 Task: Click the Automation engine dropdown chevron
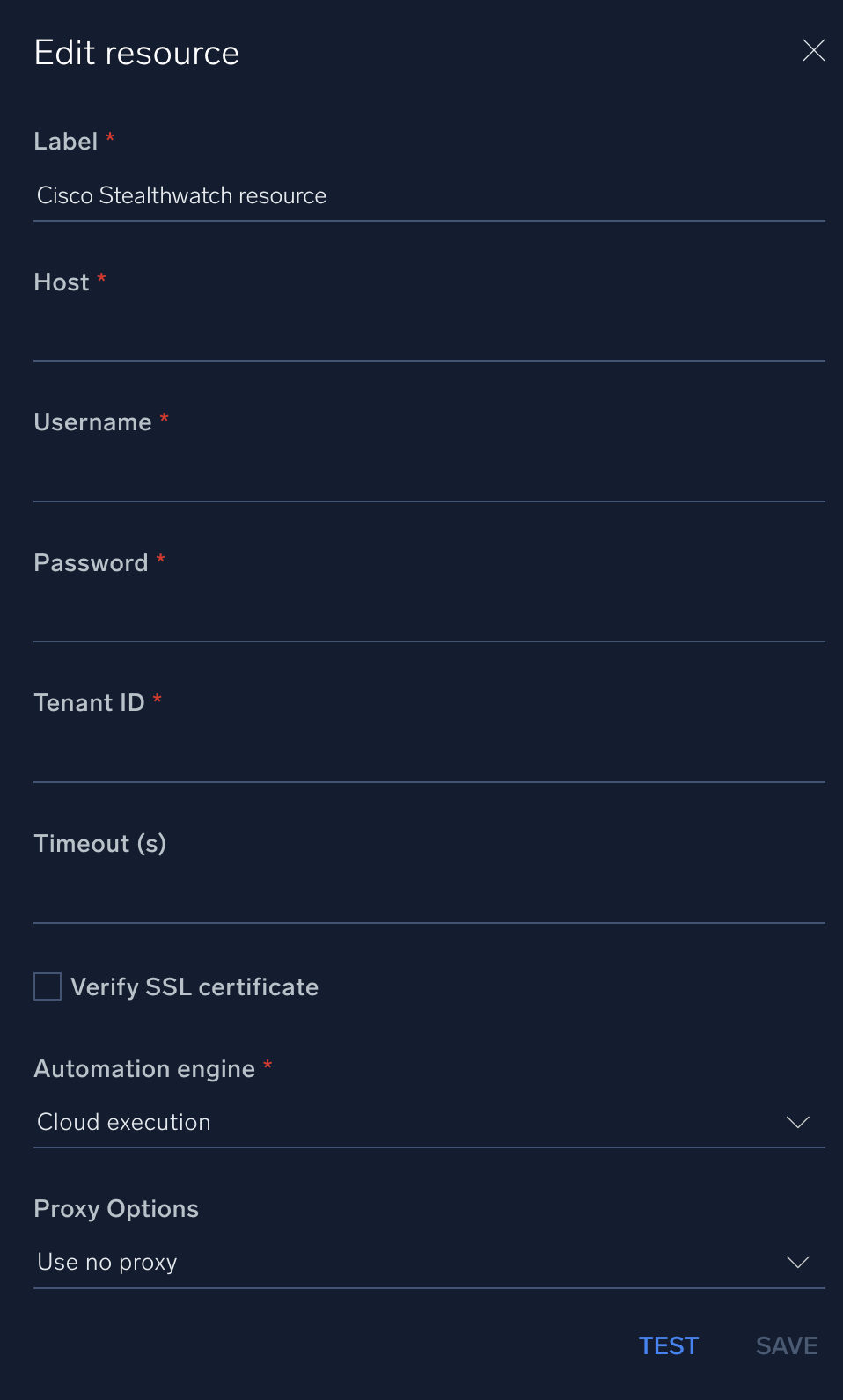click(797, 1122)
